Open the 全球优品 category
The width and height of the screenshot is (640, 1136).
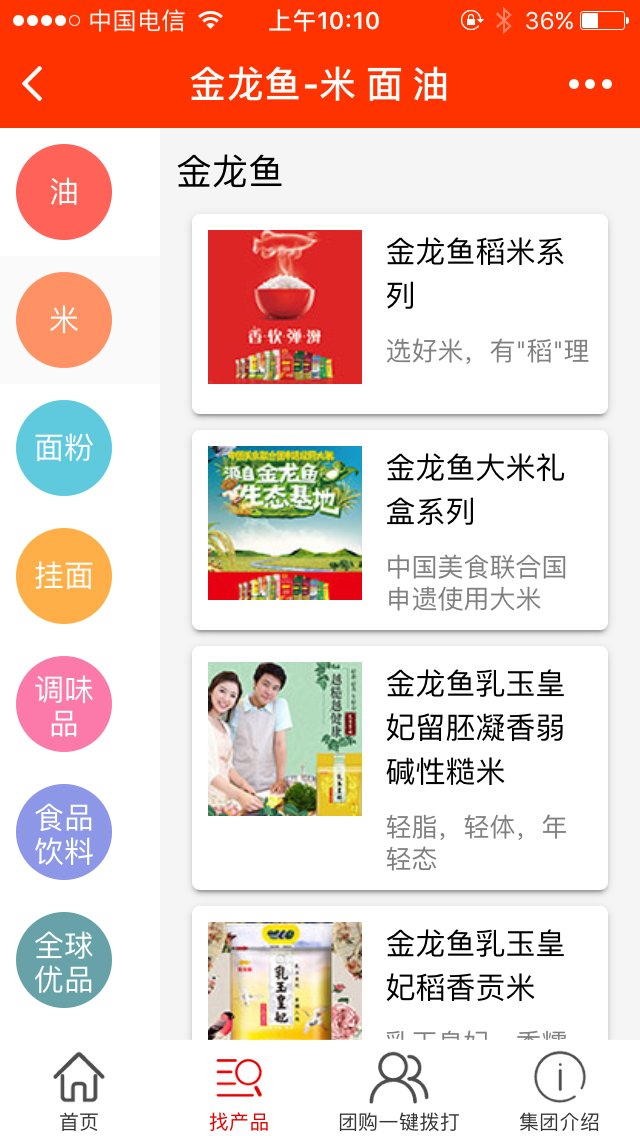pyautogui.click(x=64, y=960)
